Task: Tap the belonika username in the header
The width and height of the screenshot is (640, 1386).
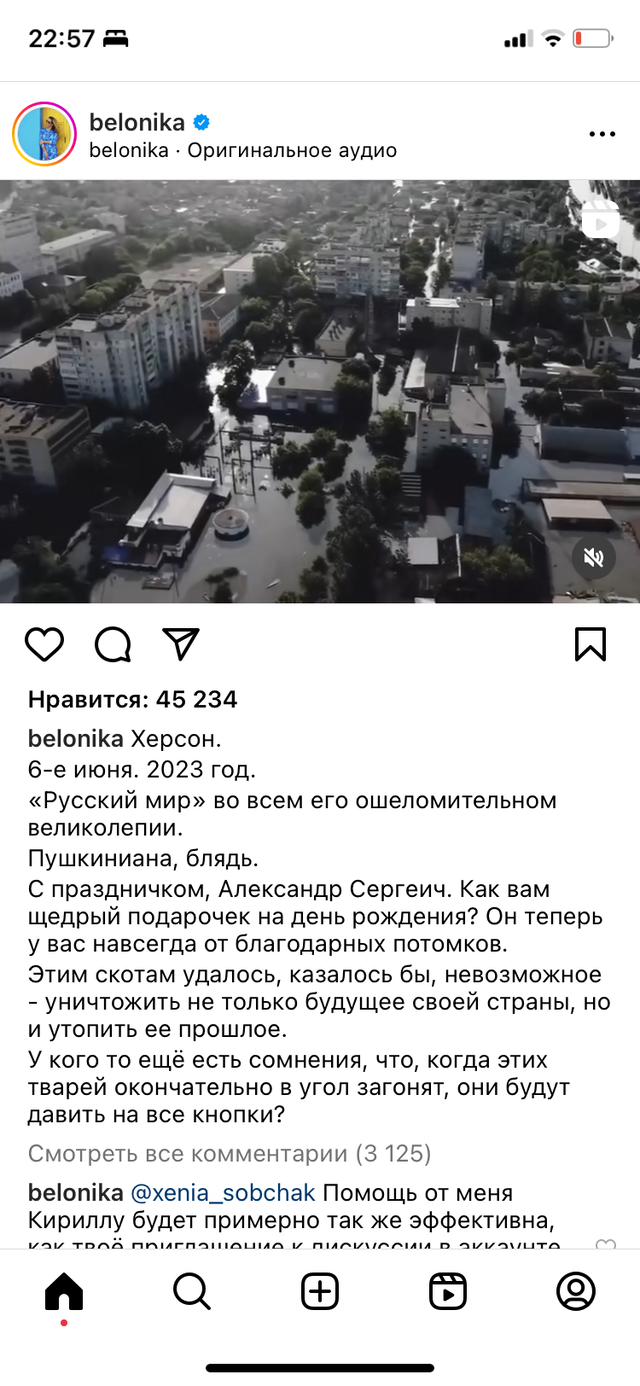Action: click(137, 122)
